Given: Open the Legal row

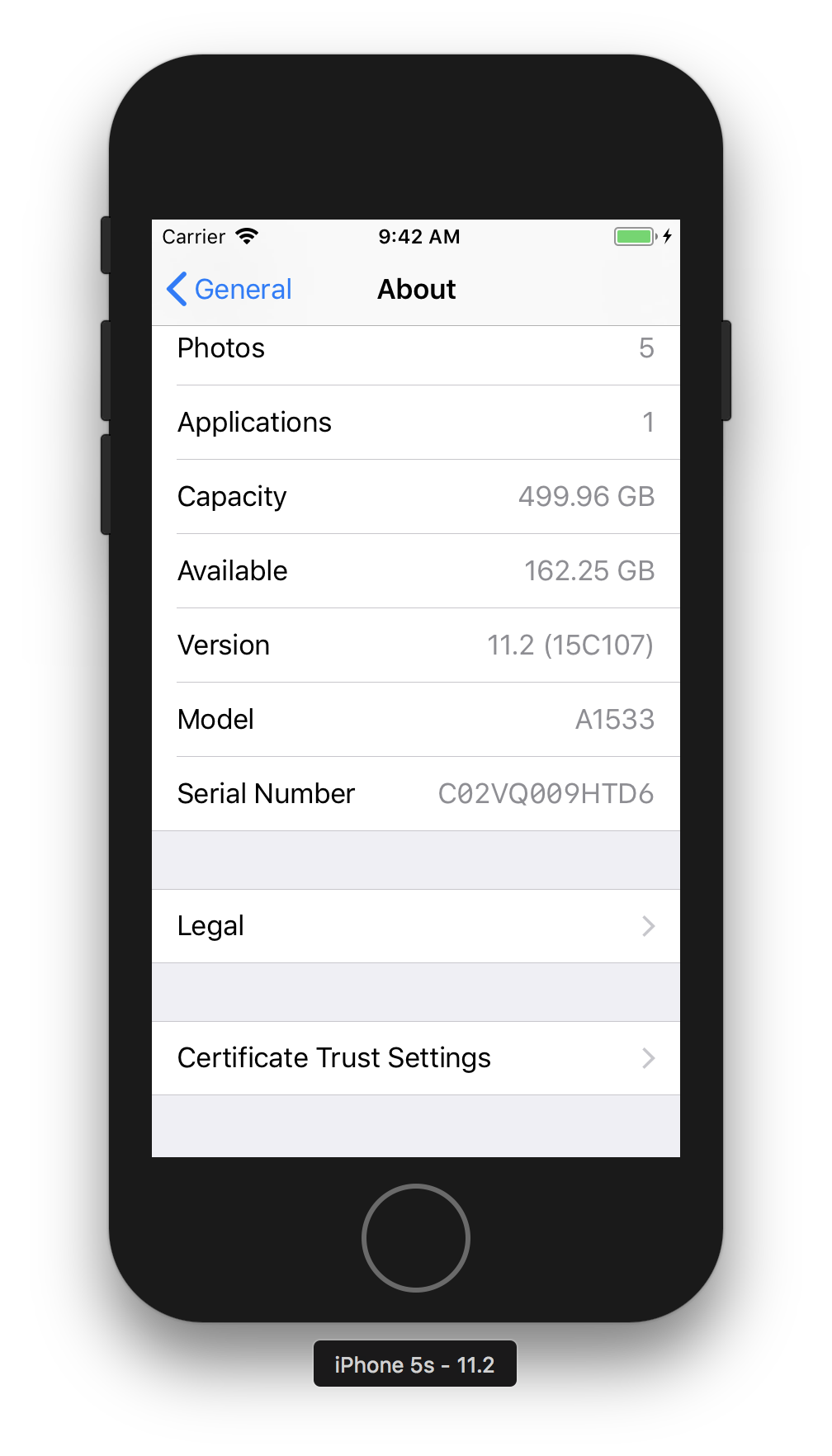Looking at the screenshot, I should pos(415,926).
